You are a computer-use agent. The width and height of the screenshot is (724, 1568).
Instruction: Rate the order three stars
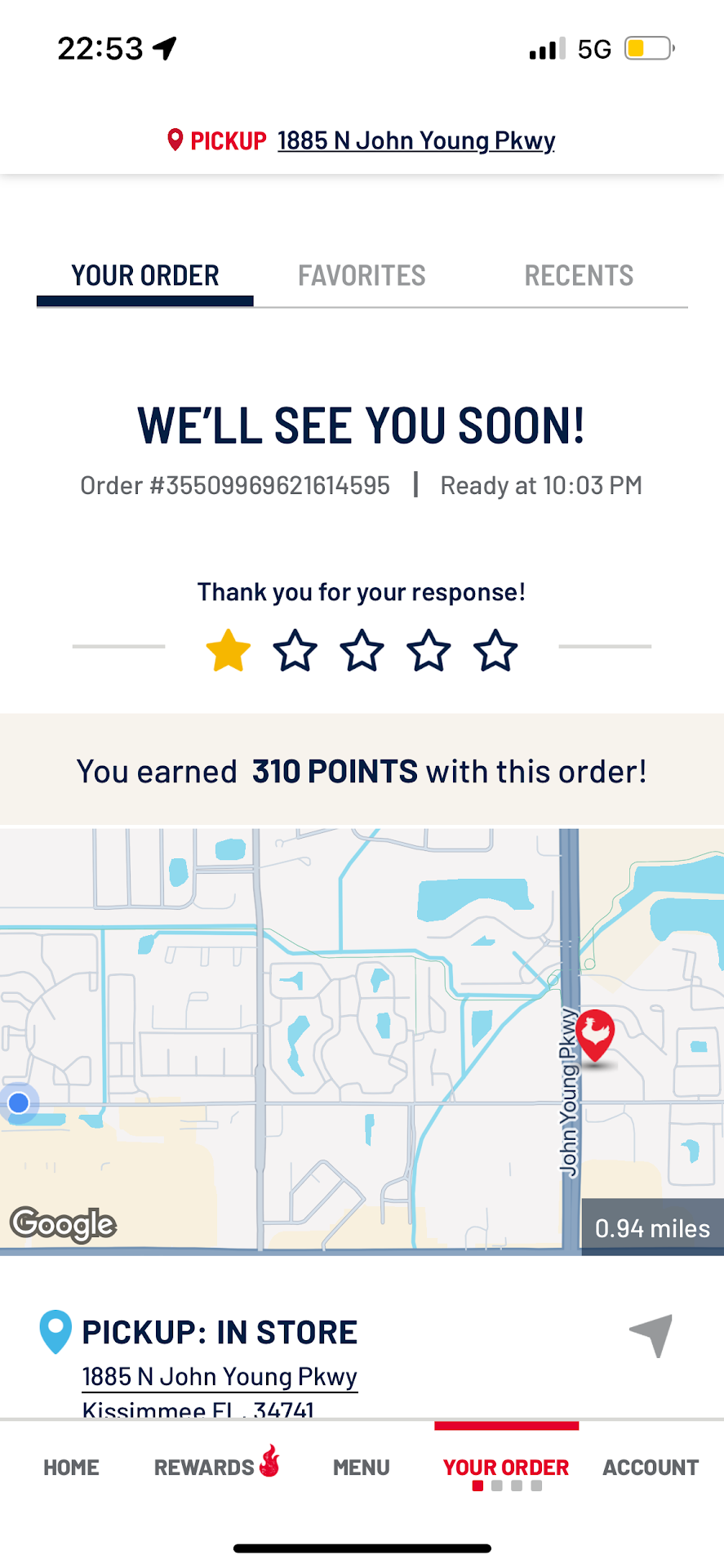362,651
